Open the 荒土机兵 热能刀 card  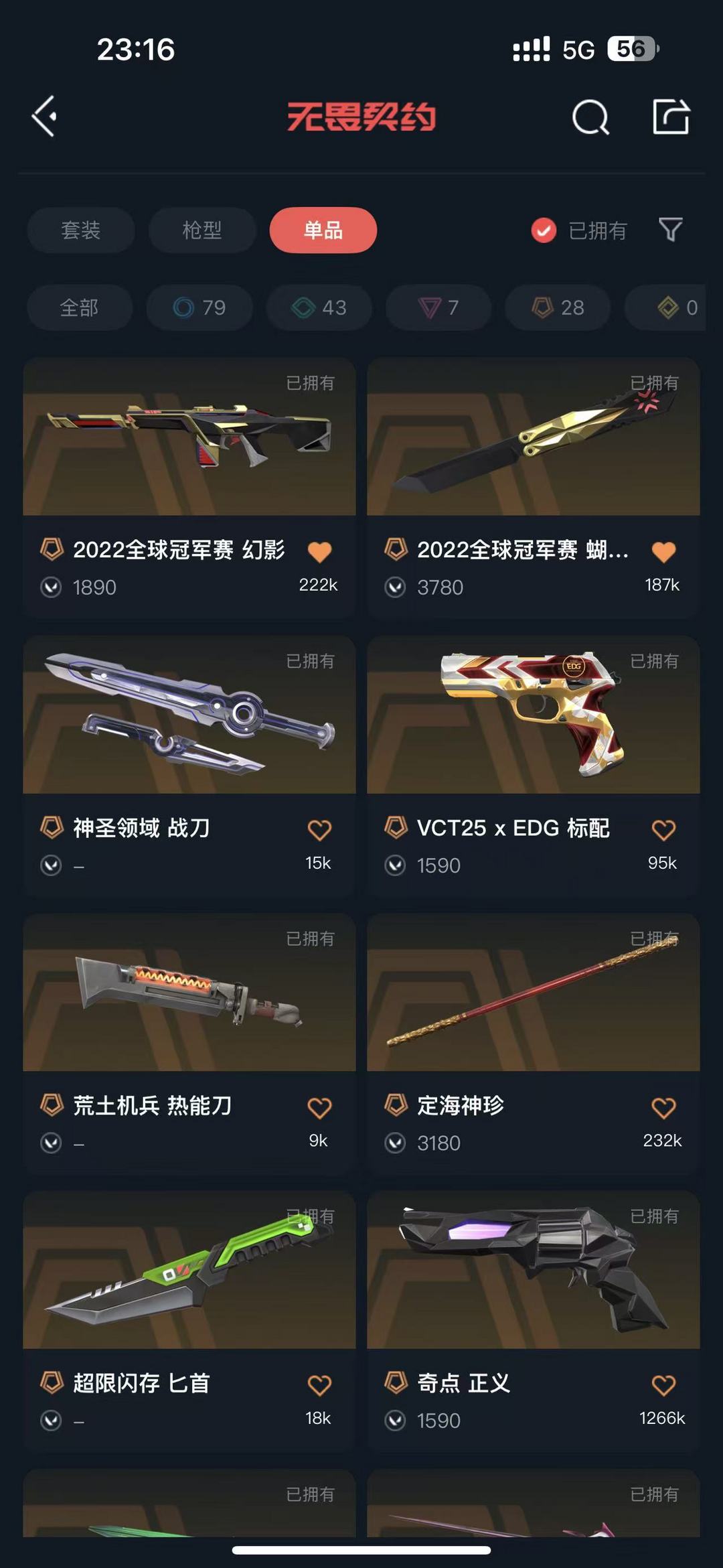point(189,1043)
